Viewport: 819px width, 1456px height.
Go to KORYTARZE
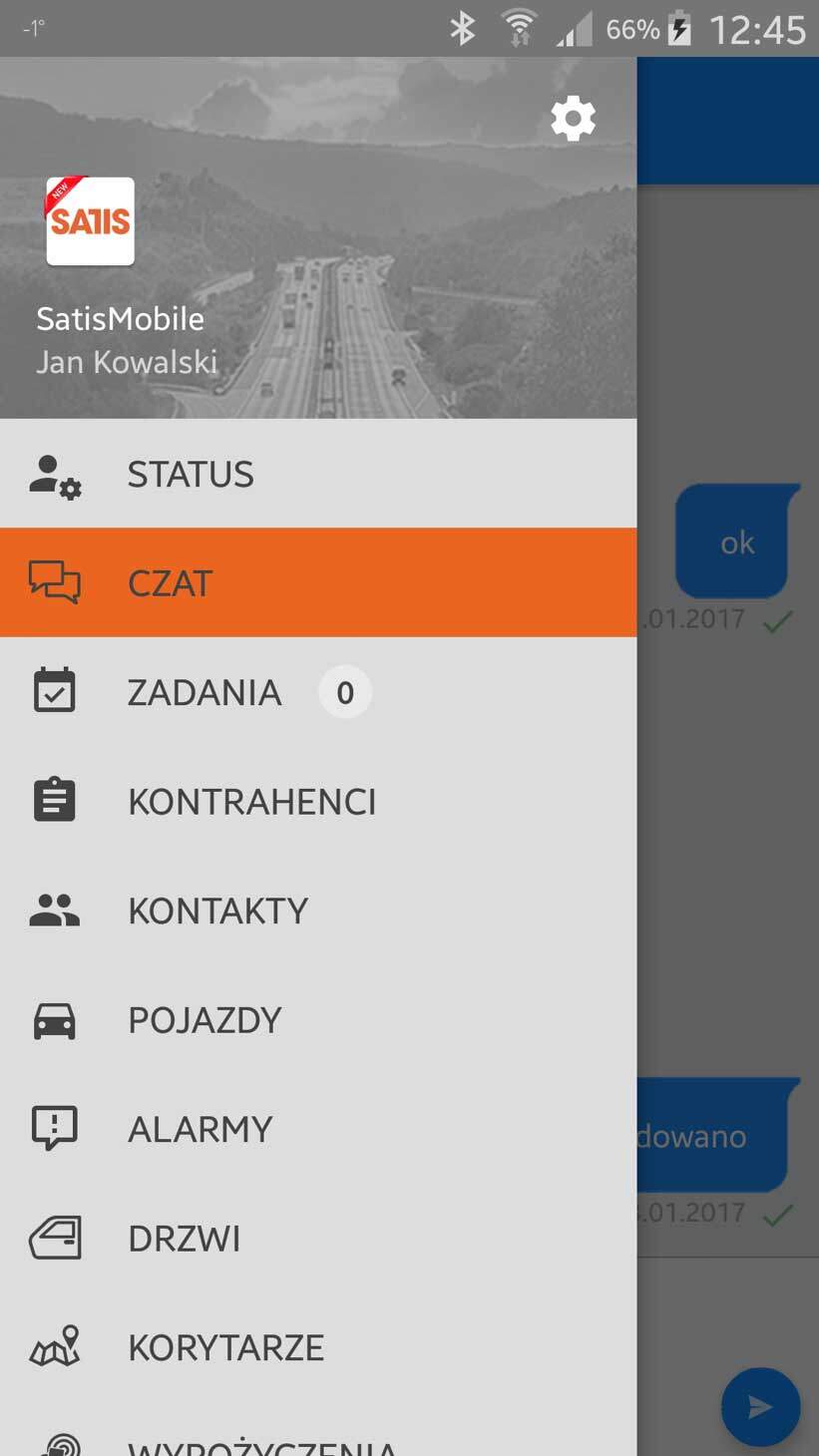point(318,1347)
